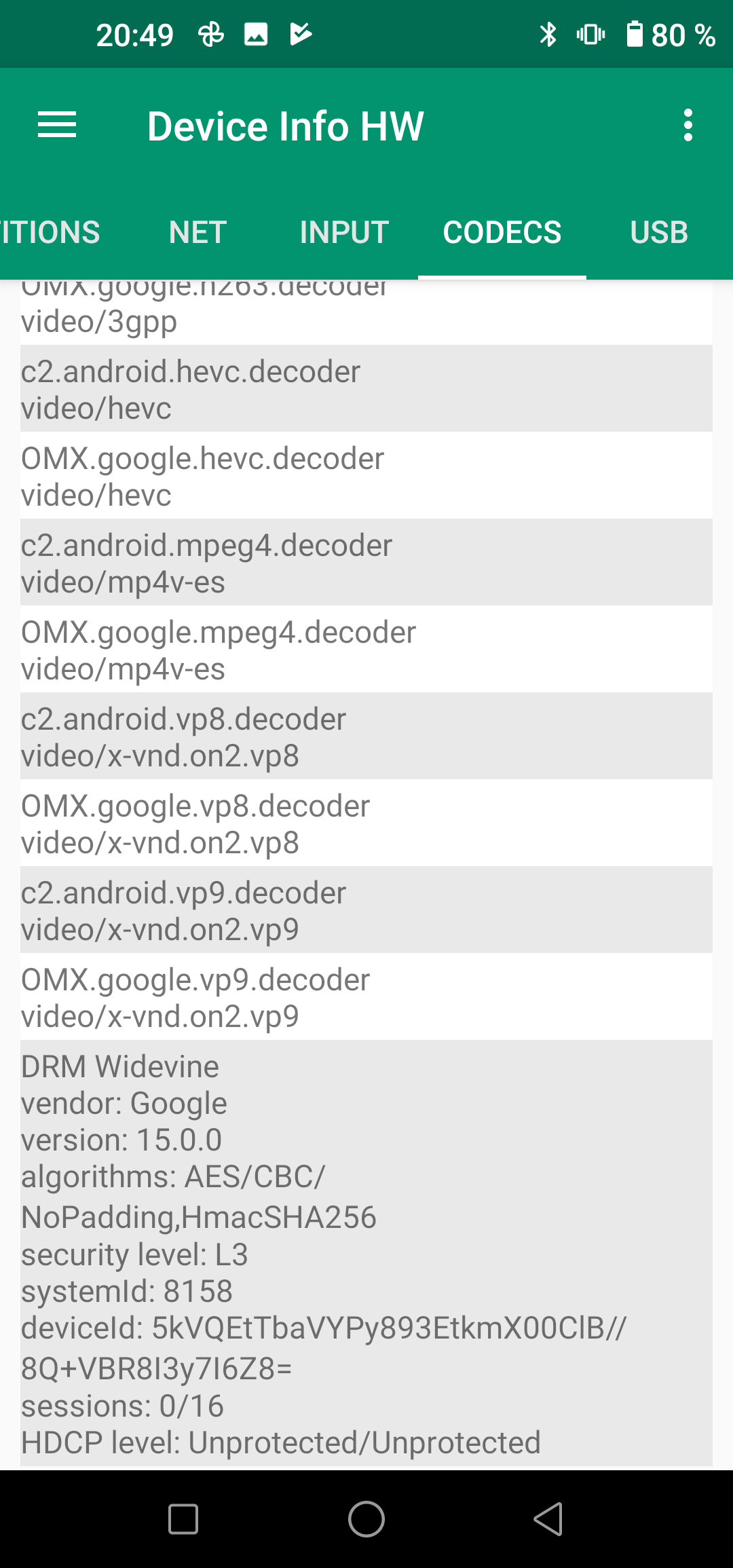
Task: Select the CODECS tab
Action: 502,232
